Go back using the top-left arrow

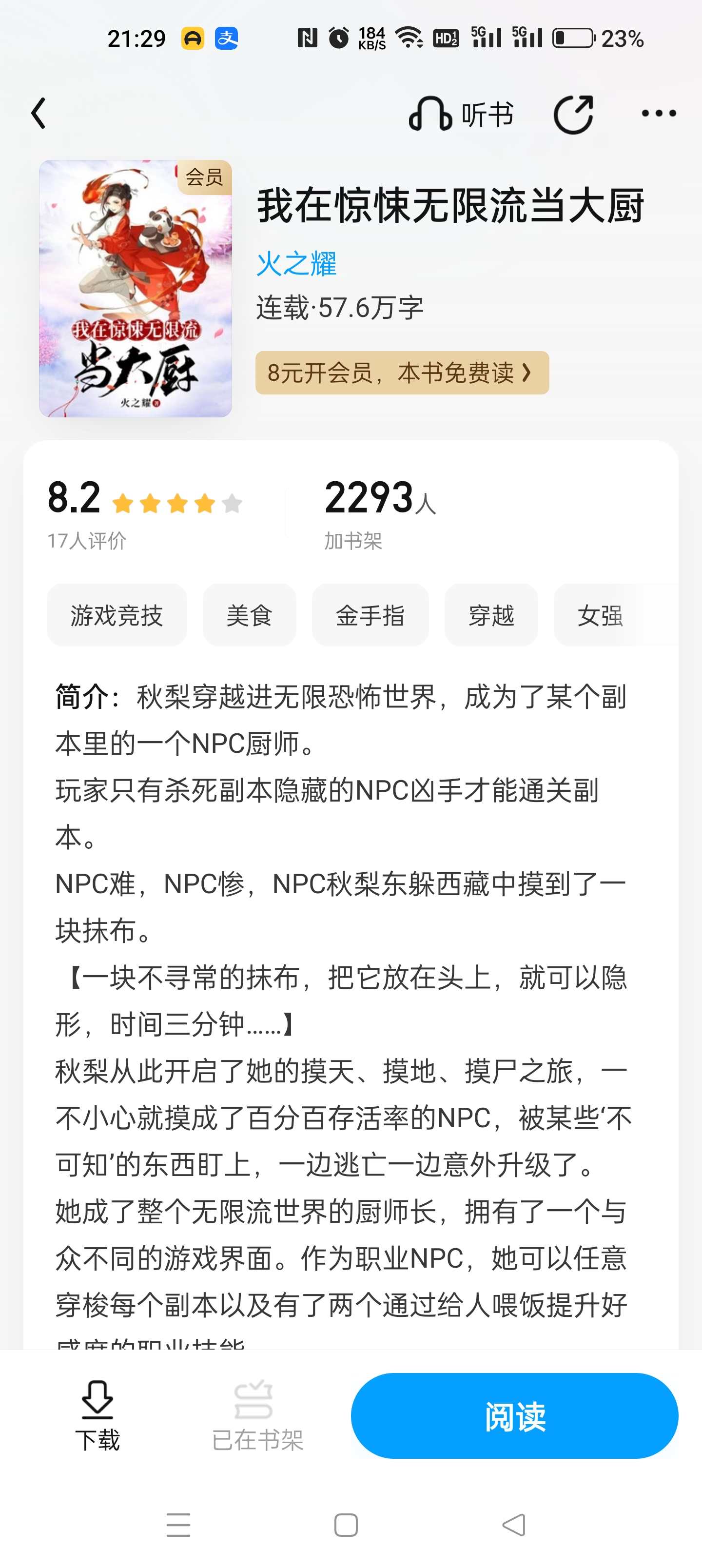point(39,114)
